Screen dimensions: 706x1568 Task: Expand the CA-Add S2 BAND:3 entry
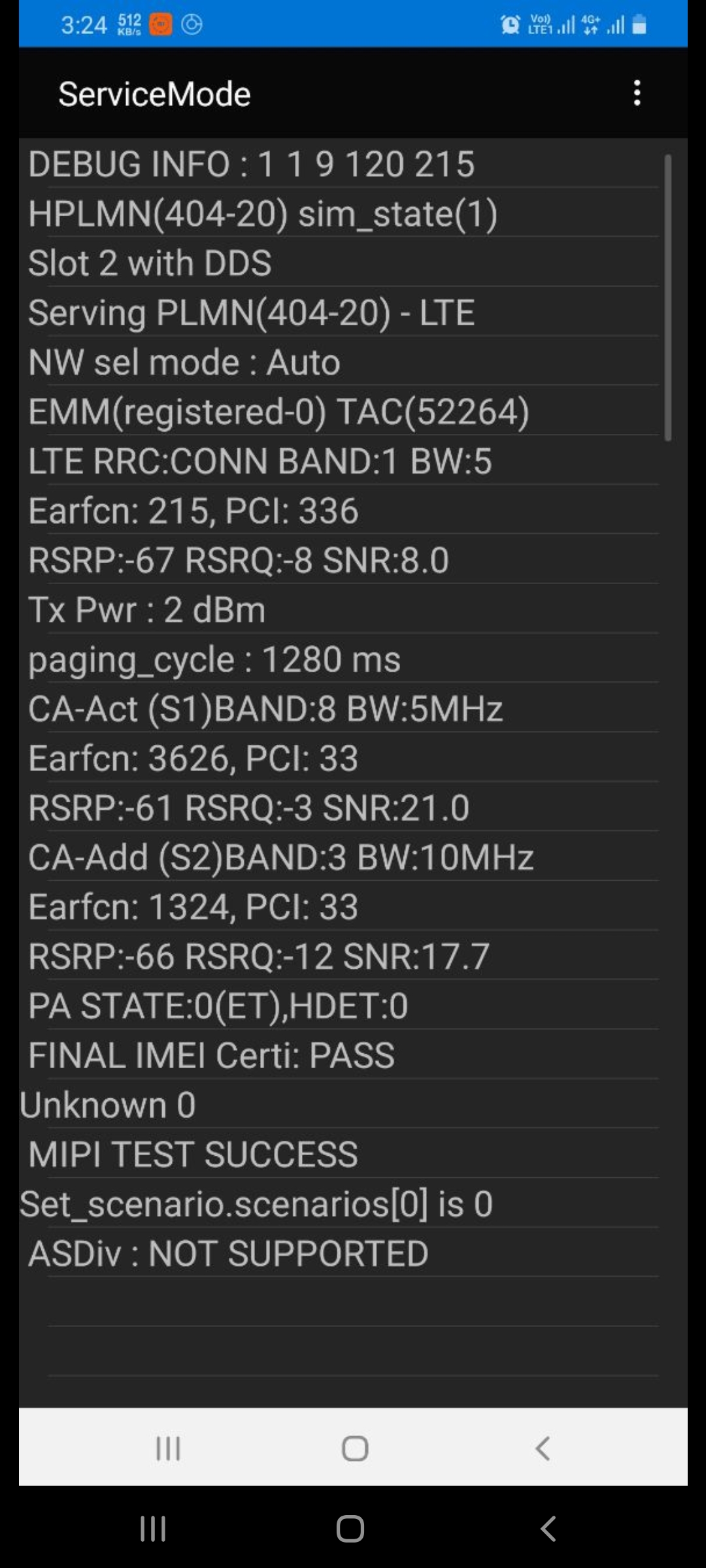(281, 857)
